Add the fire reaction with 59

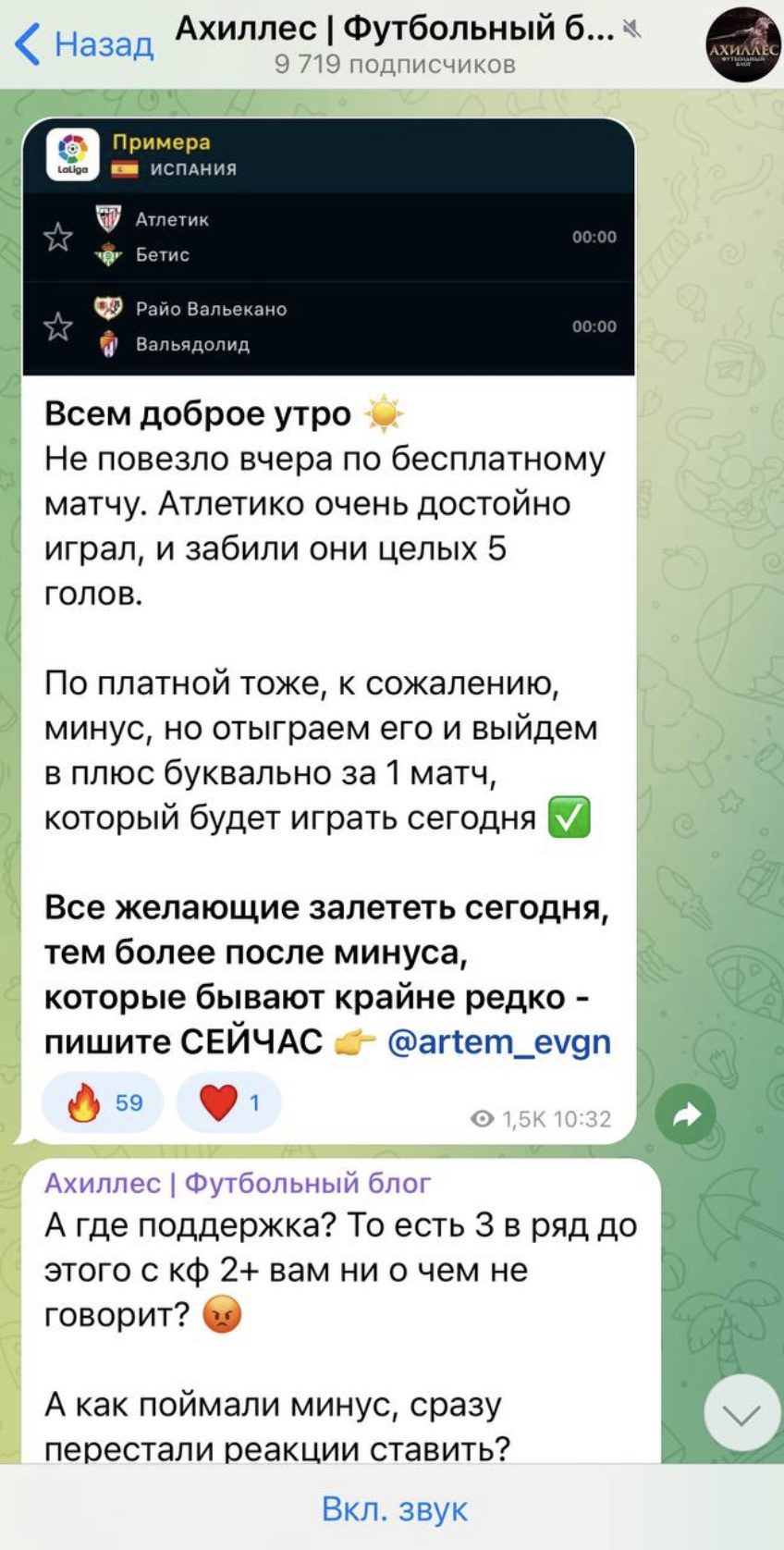click(103, 1102)
